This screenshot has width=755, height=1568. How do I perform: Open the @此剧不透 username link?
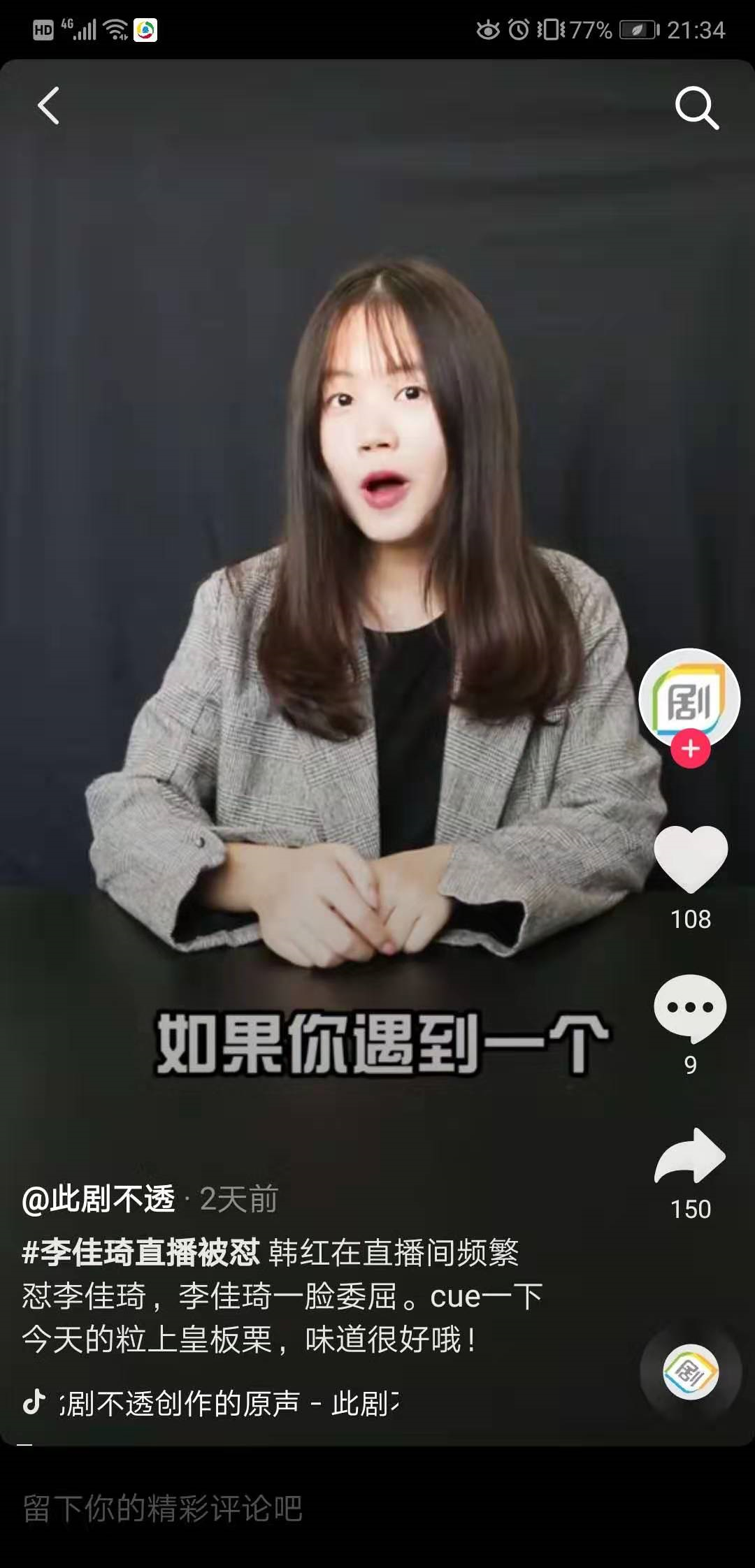point(98,1199)
